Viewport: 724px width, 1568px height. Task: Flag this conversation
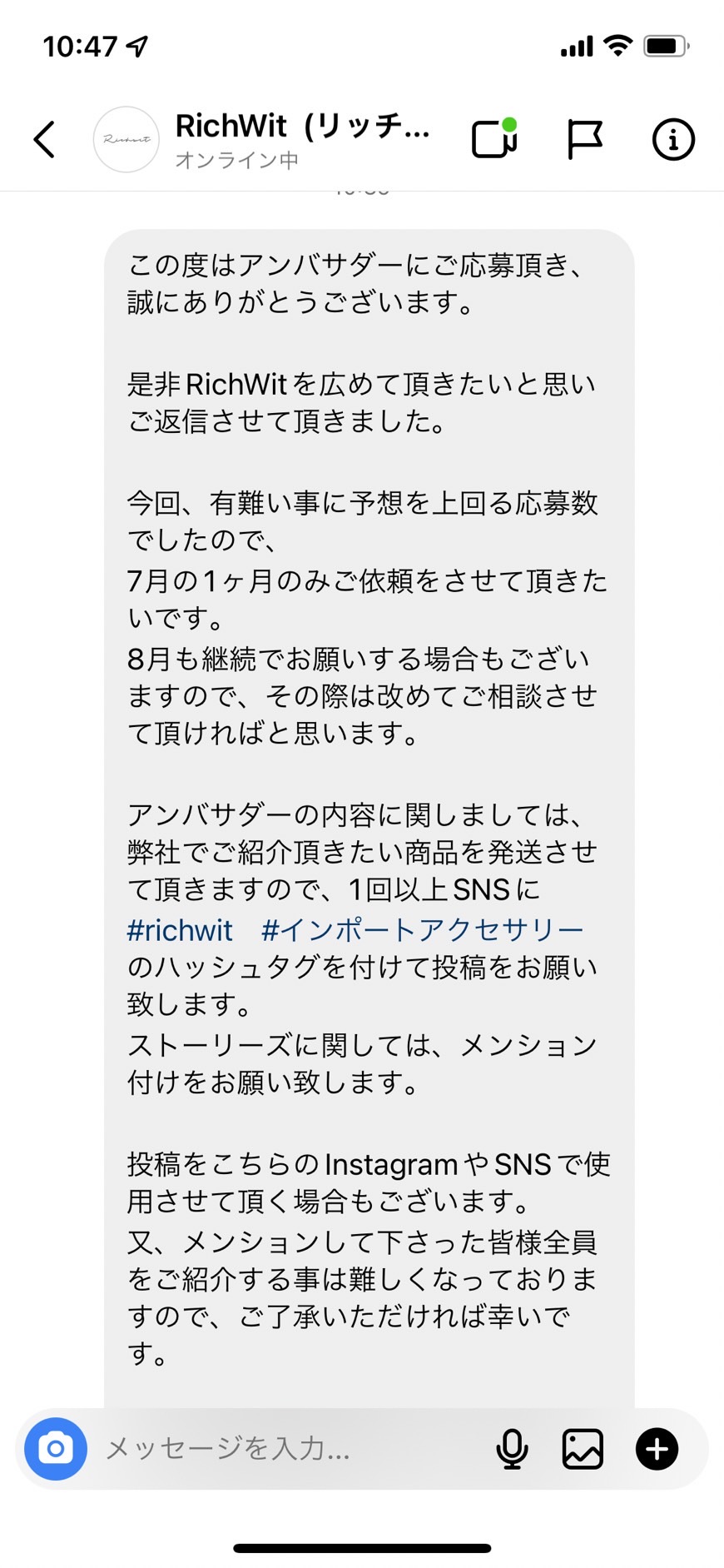point(584,139)
